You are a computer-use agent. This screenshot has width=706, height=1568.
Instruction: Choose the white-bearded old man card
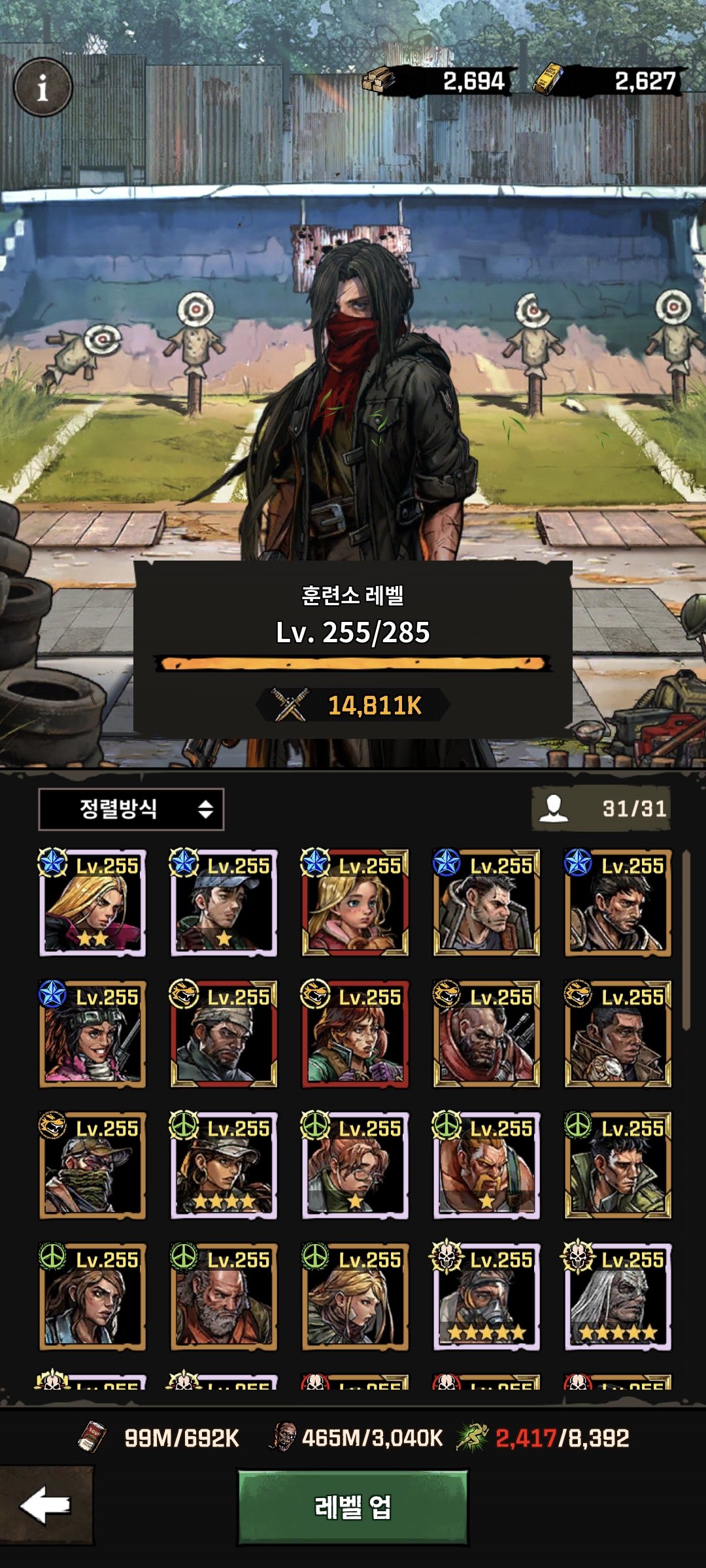pyautogui.click(x=224, y=1298)
